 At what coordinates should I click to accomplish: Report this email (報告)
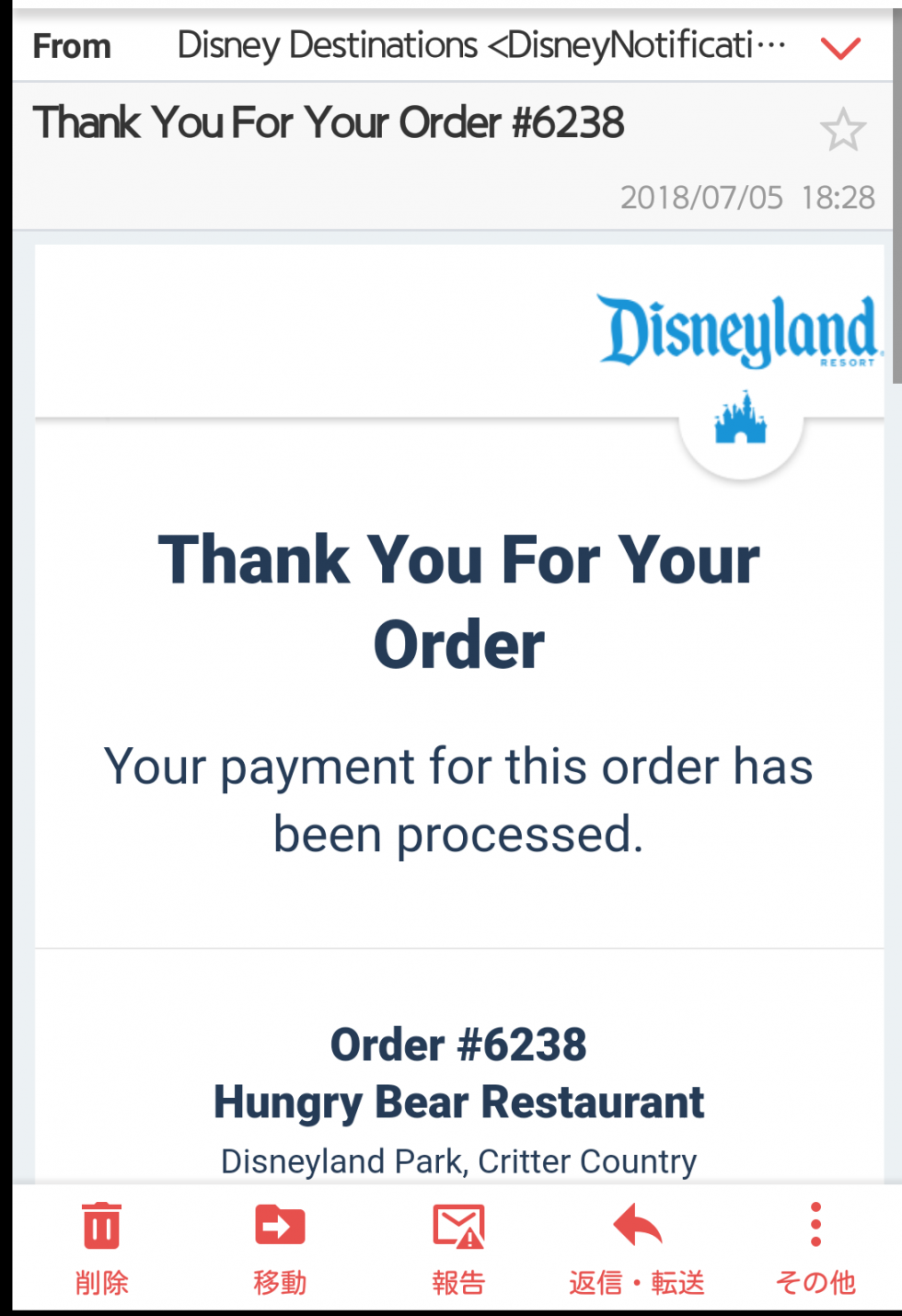458,1246
